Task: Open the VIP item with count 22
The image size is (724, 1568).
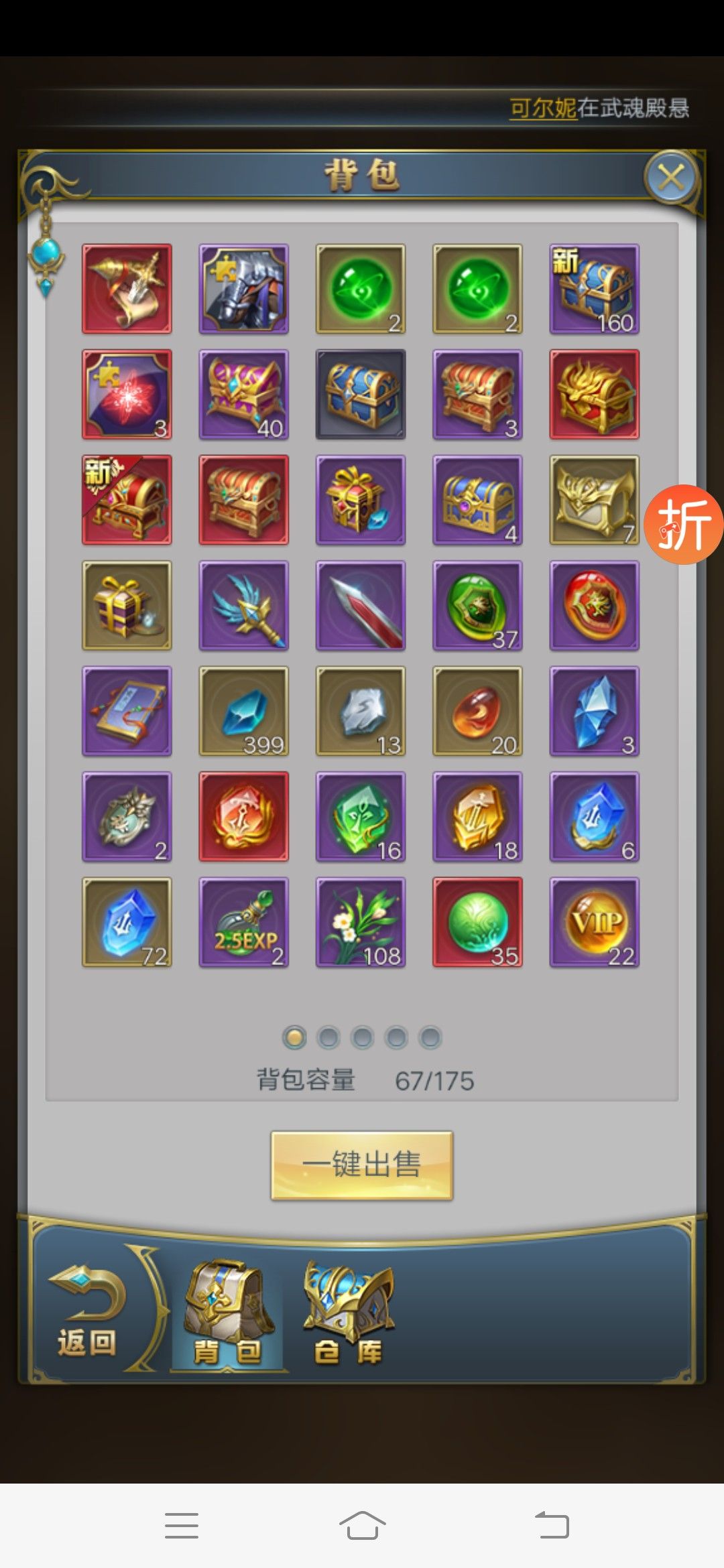Action: tap(595, 922)
